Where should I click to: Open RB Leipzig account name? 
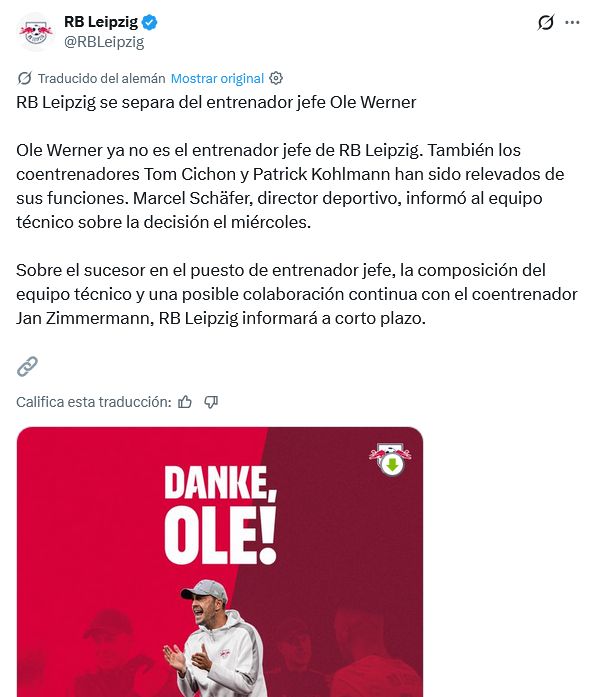(101, 22)
